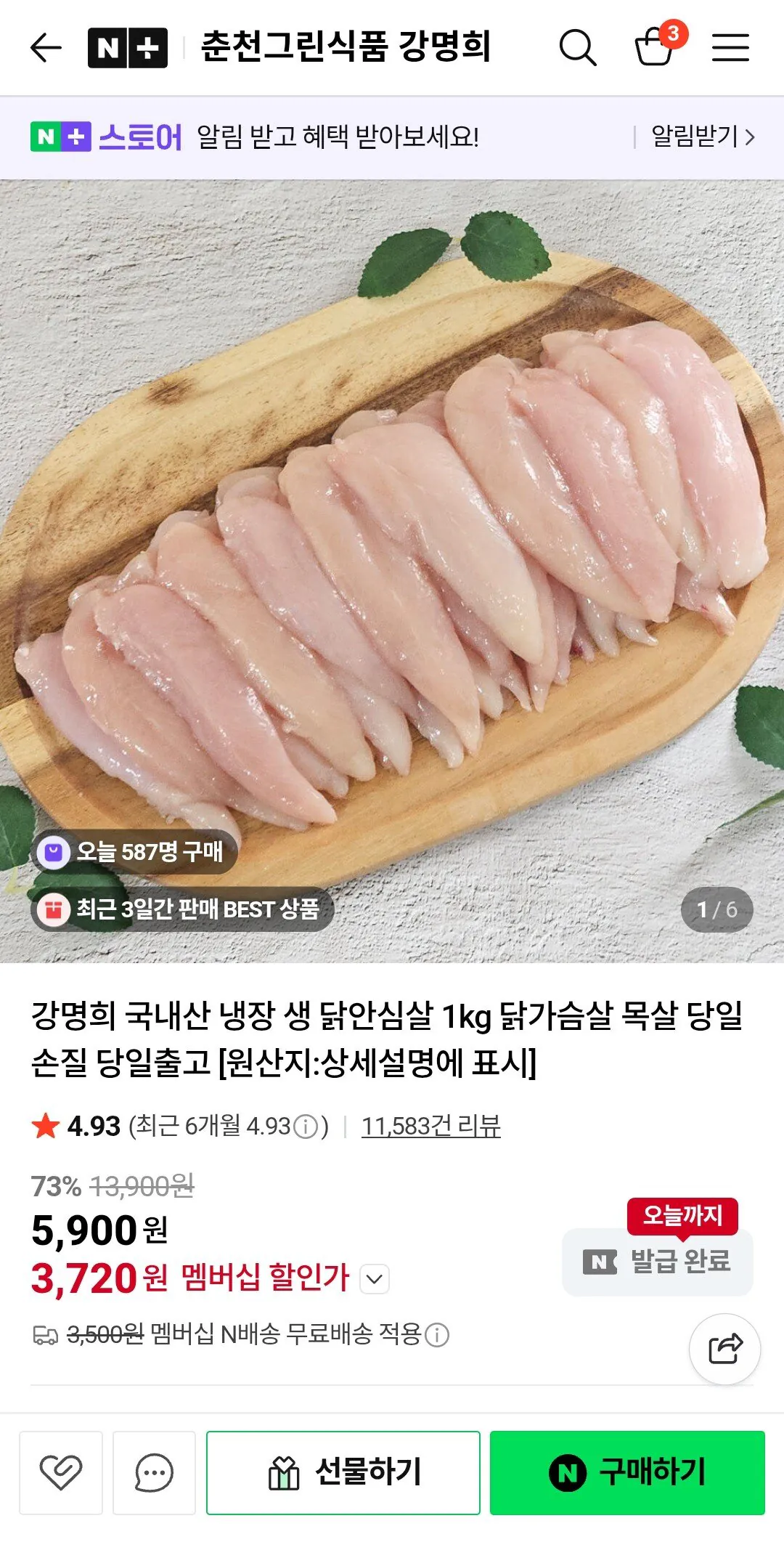Tap the 구매하기 purchase button
The width and height of the screenshot is (784, 1542).
click(626, 1470)
